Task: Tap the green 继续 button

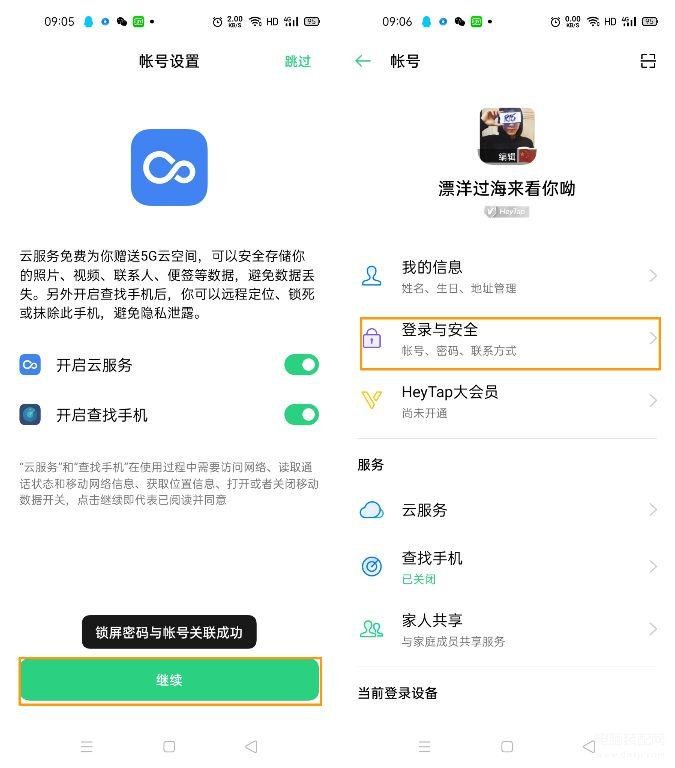Action: [169, 680]
